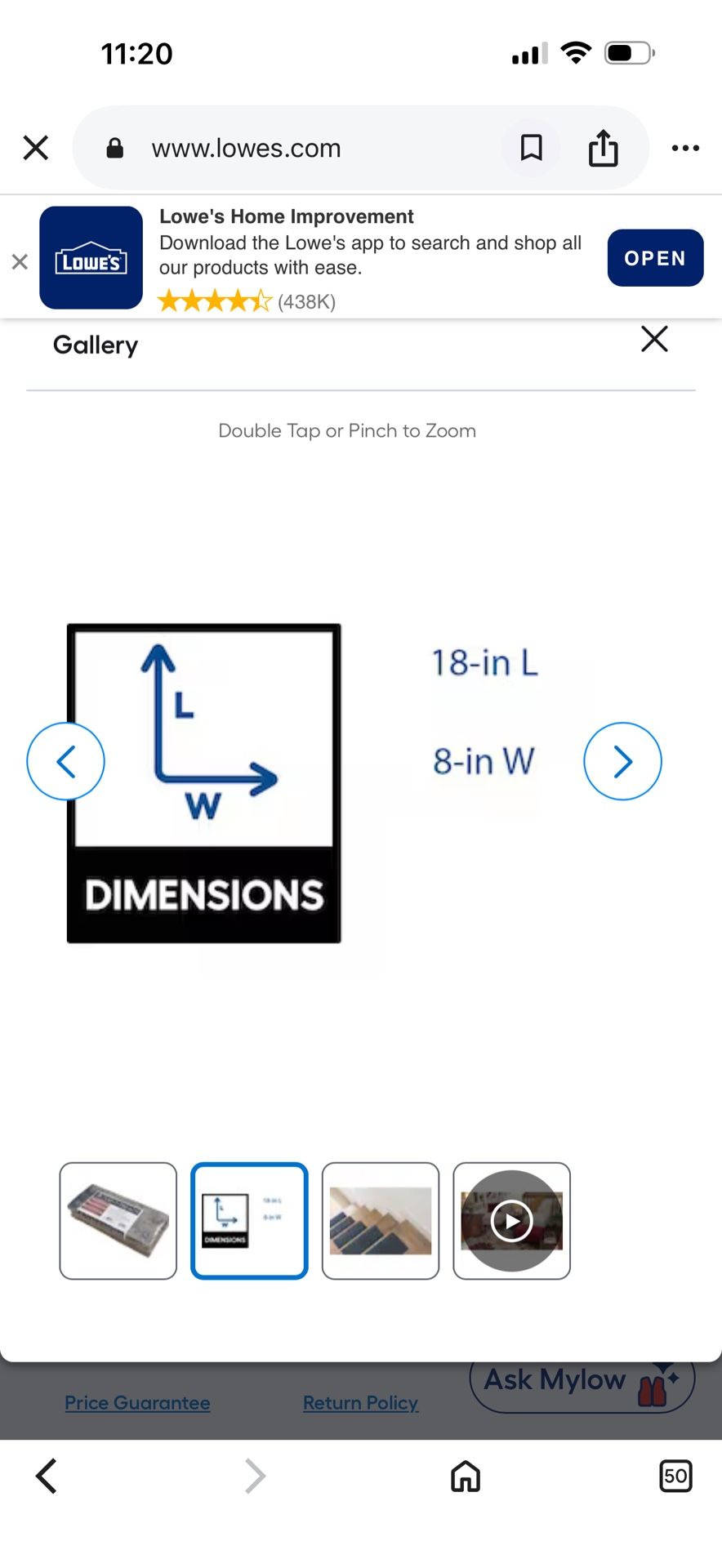Dismiss the Lowe's app banner
The width and height of the screenshot is (722, 1568).
[x=20, y=261]
